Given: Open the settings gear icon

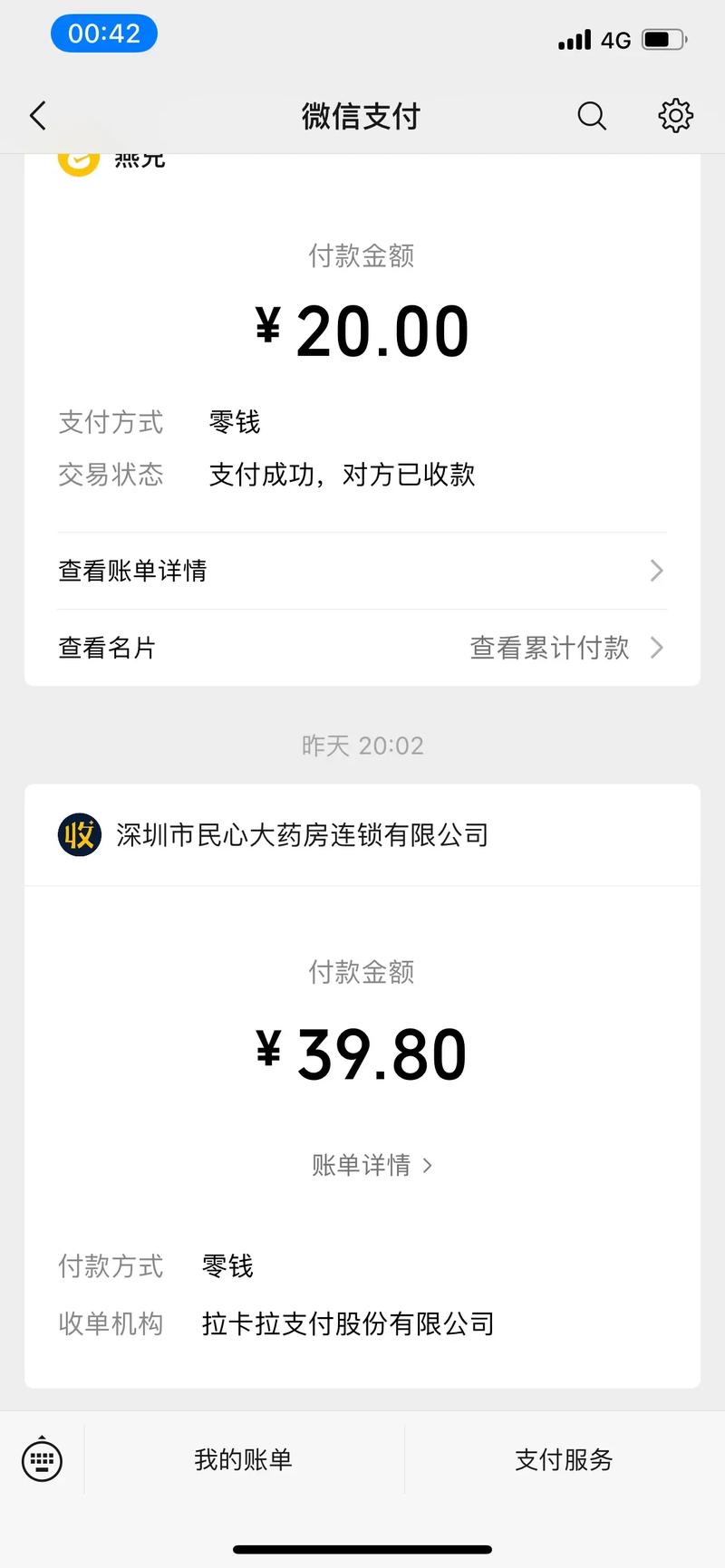Looking at the screenshot, I should tap(675, 116).
